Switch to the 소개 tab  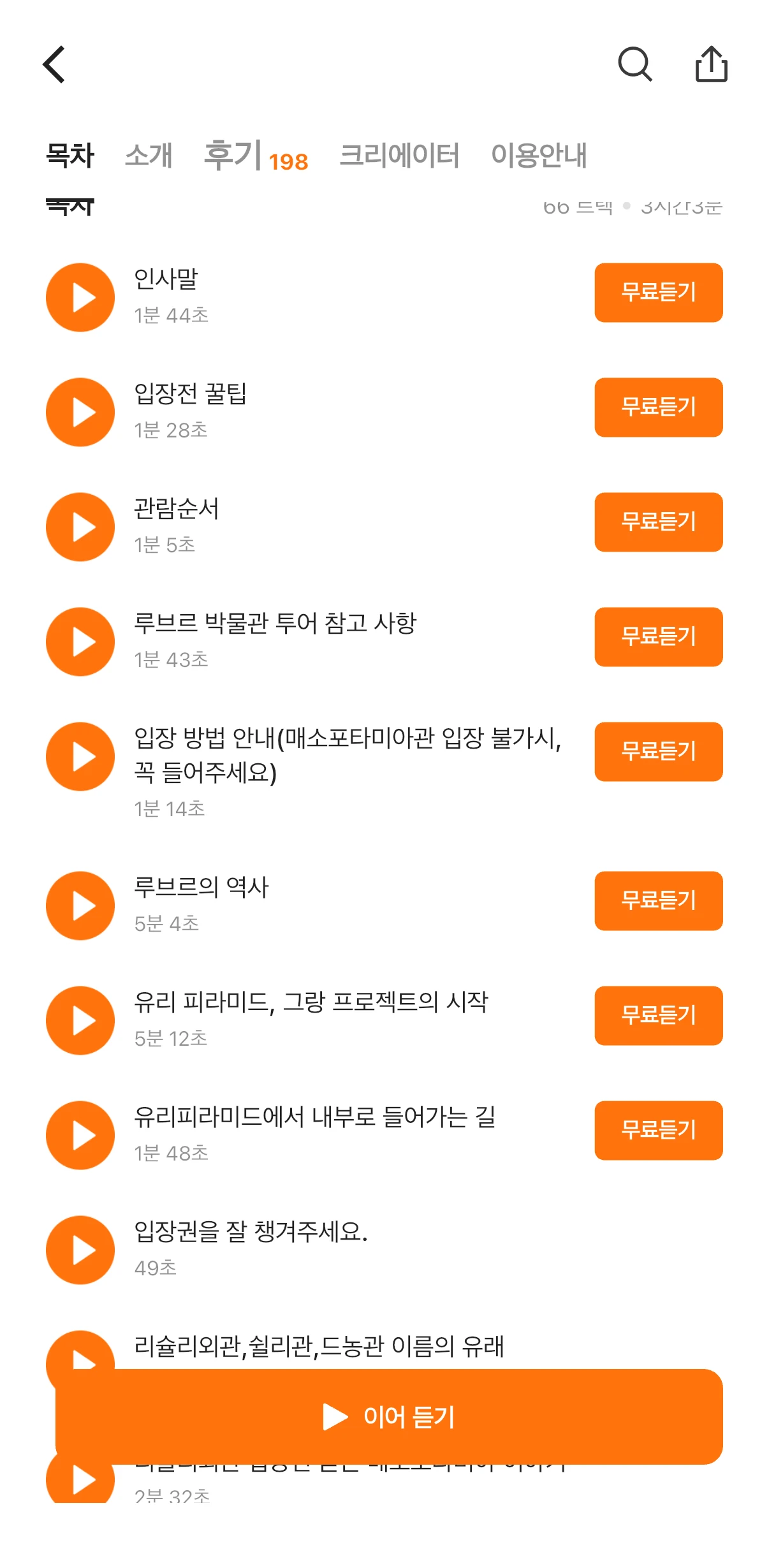pos(149,156)
